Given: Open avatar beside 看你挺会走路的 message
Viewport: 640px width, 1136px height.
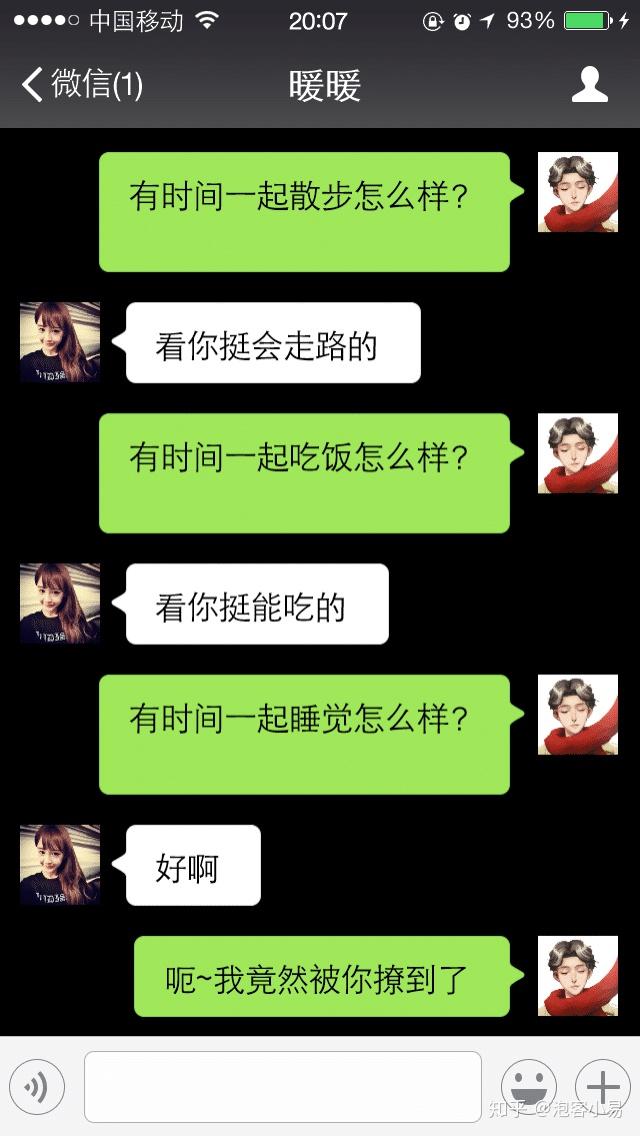Looking at the screenshot, I should coord(60,342).
